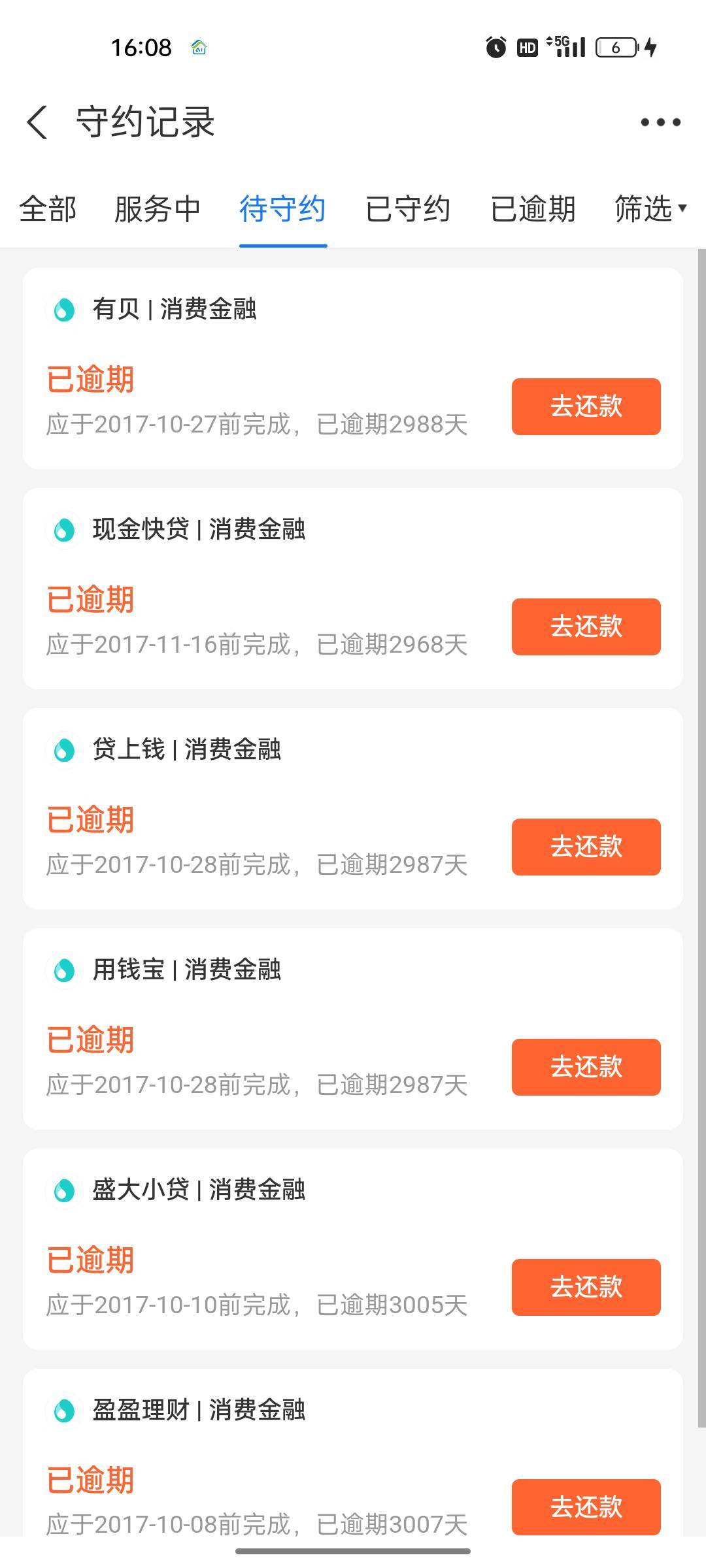Viewport: 706px width, 1568px height.
Task: Open the three-dot overflow menu
Action: click(660, 122)
